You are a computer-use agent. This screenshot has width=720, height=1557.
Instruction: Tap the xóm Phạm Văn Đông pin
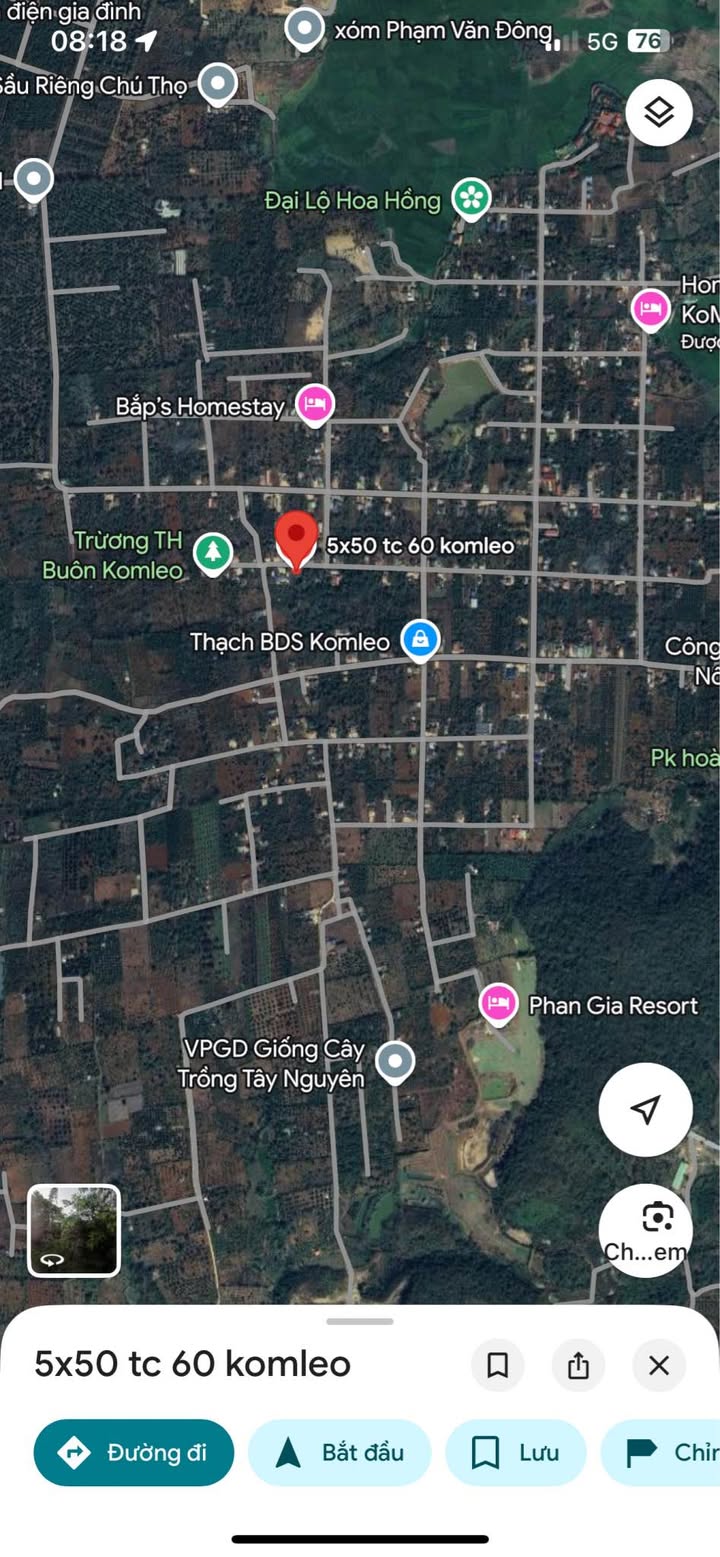pyautogui.click(x=304, y=29)
